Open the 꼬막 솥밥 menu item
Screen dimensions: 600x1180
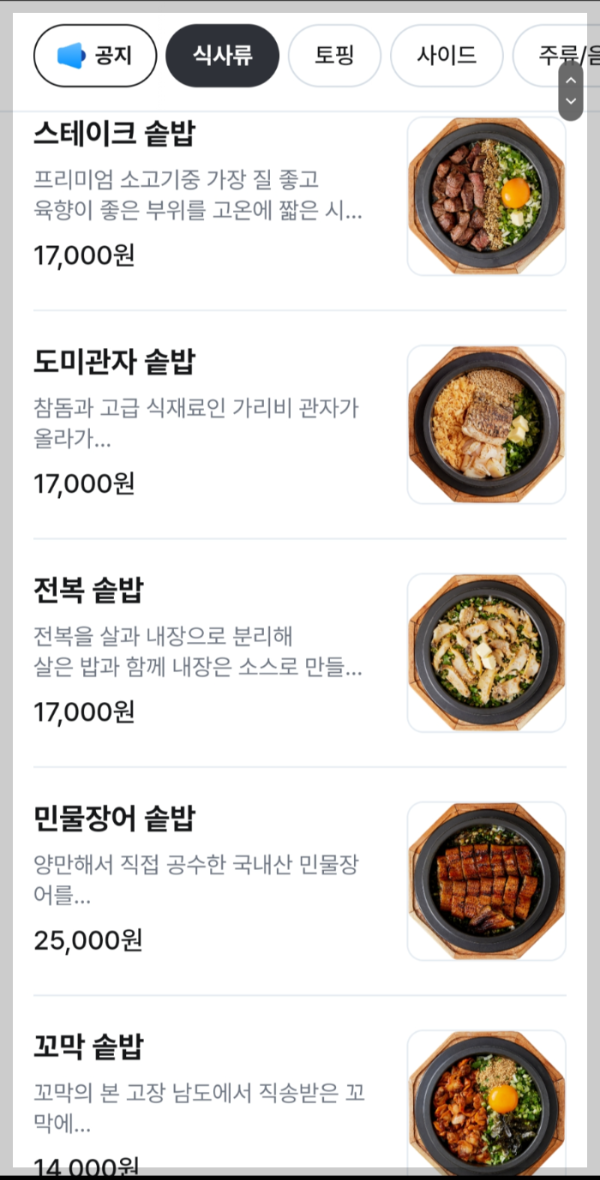coord(200,1100)
